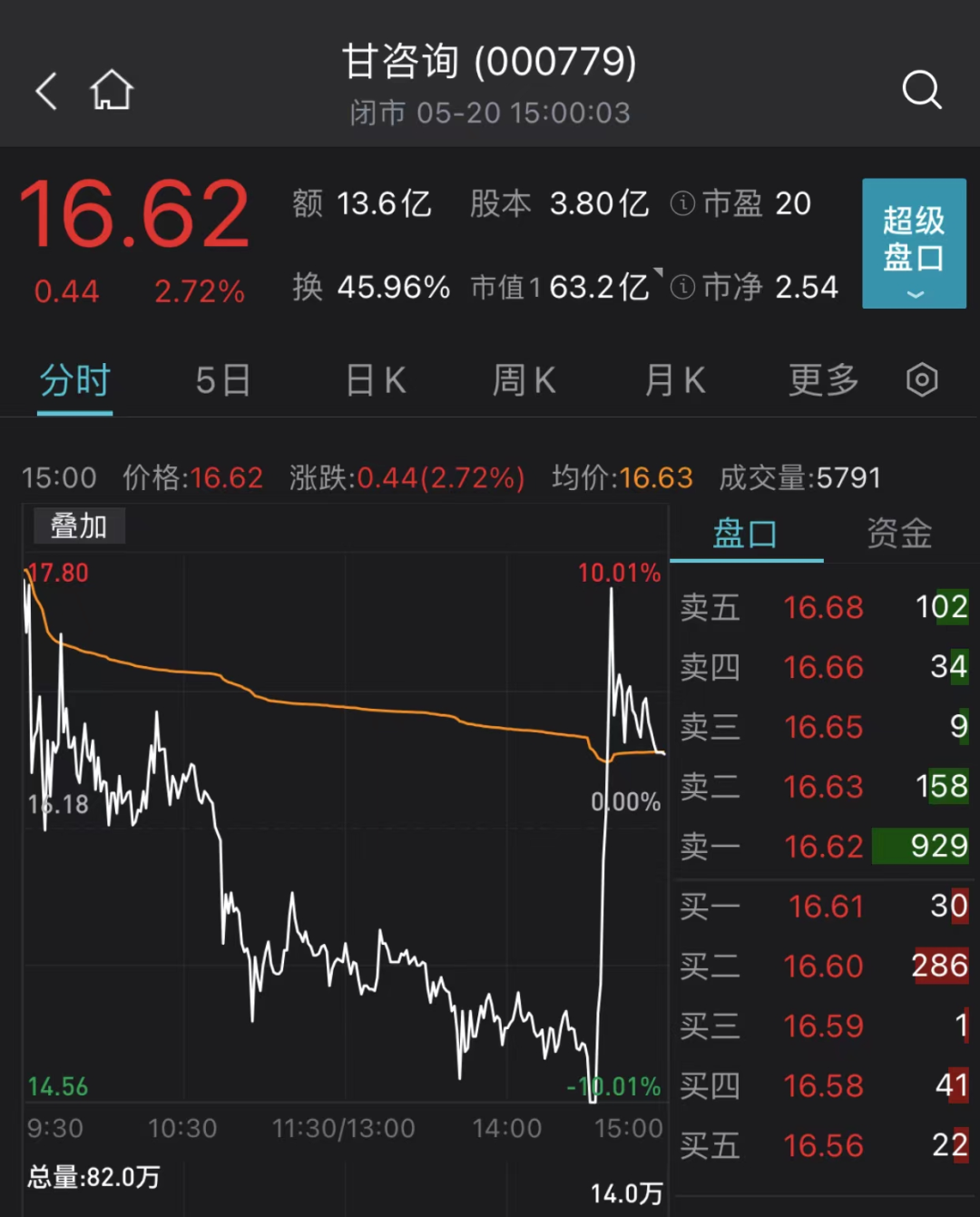The height and width of the screenshot is (1217, 980).
Task: Select the 周K chart tab
Action: point(524,380)
